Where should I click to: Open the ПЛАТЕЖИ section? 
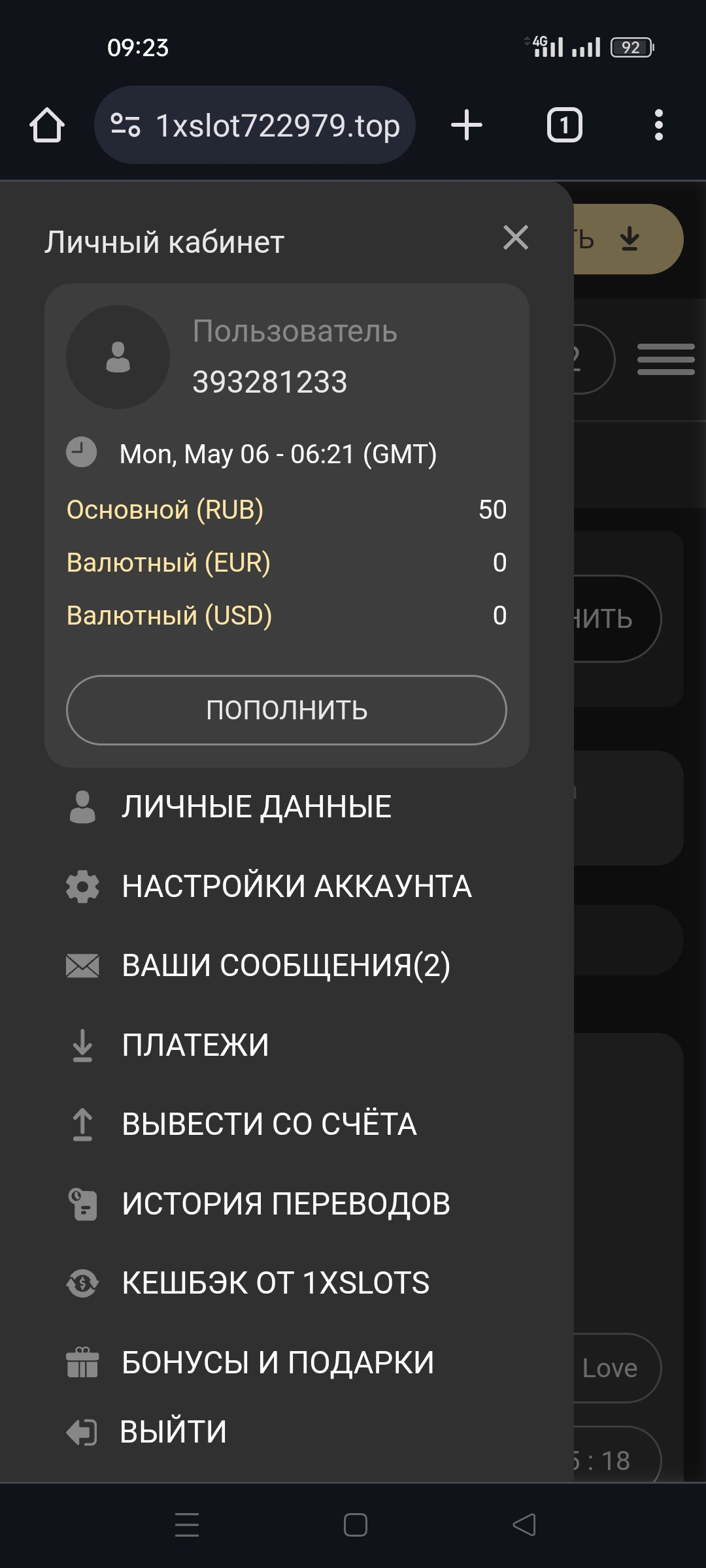(195, 1045)
